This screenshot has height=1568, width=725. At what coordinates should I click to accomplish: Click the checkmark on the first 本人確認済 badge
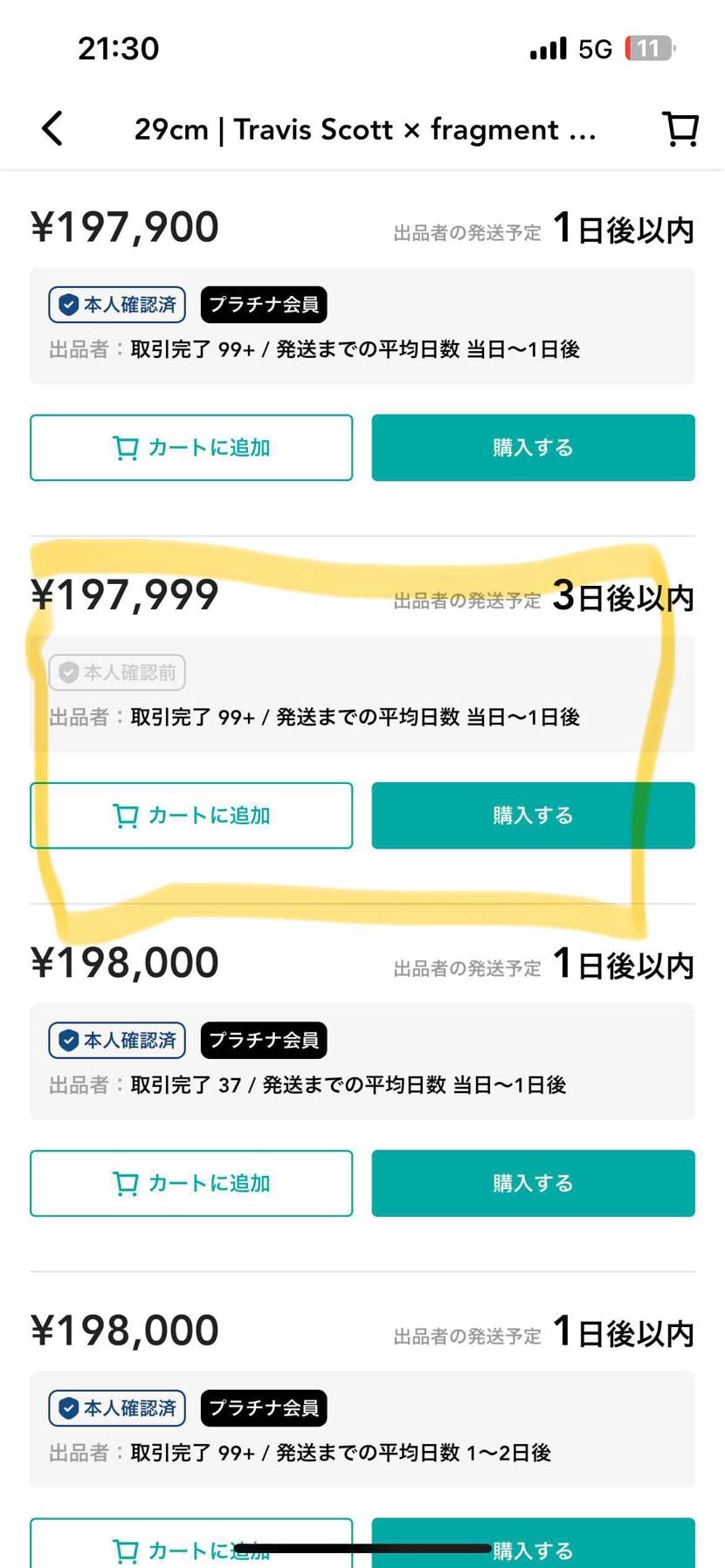coord(67,305)
